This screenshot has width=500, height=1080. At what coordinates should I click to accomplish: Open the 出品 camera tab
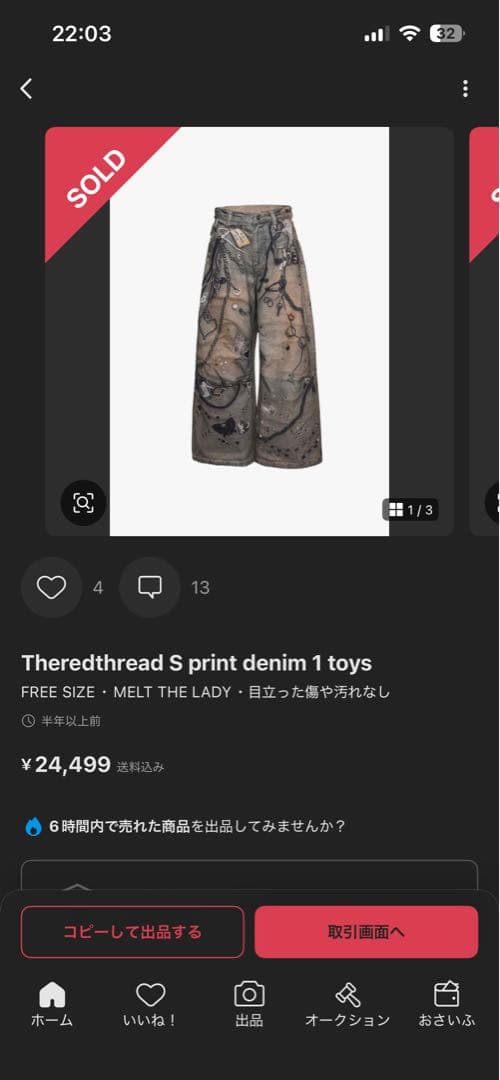click(x=249, y=1005)
